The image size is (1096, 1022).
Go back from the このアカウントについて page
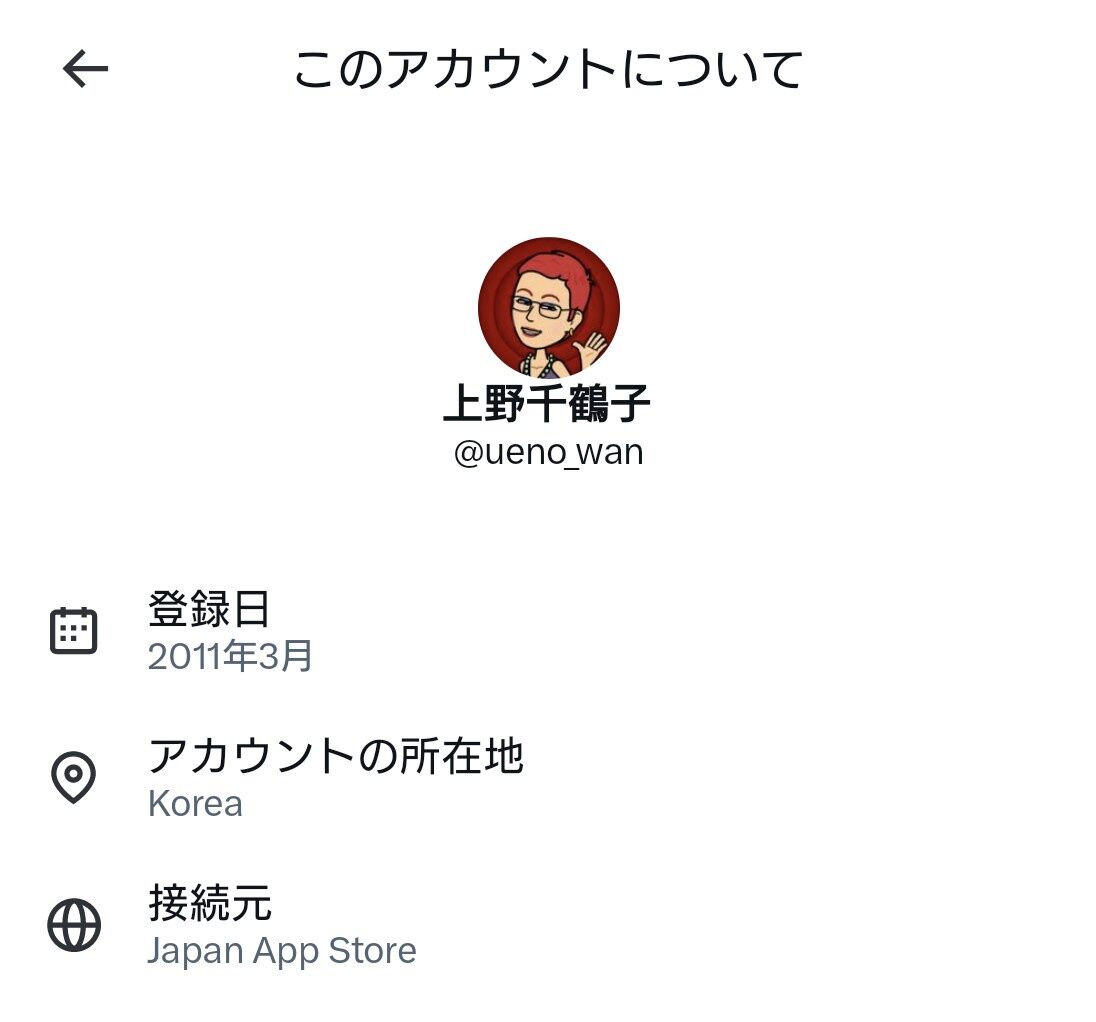(x=85, y=69)
